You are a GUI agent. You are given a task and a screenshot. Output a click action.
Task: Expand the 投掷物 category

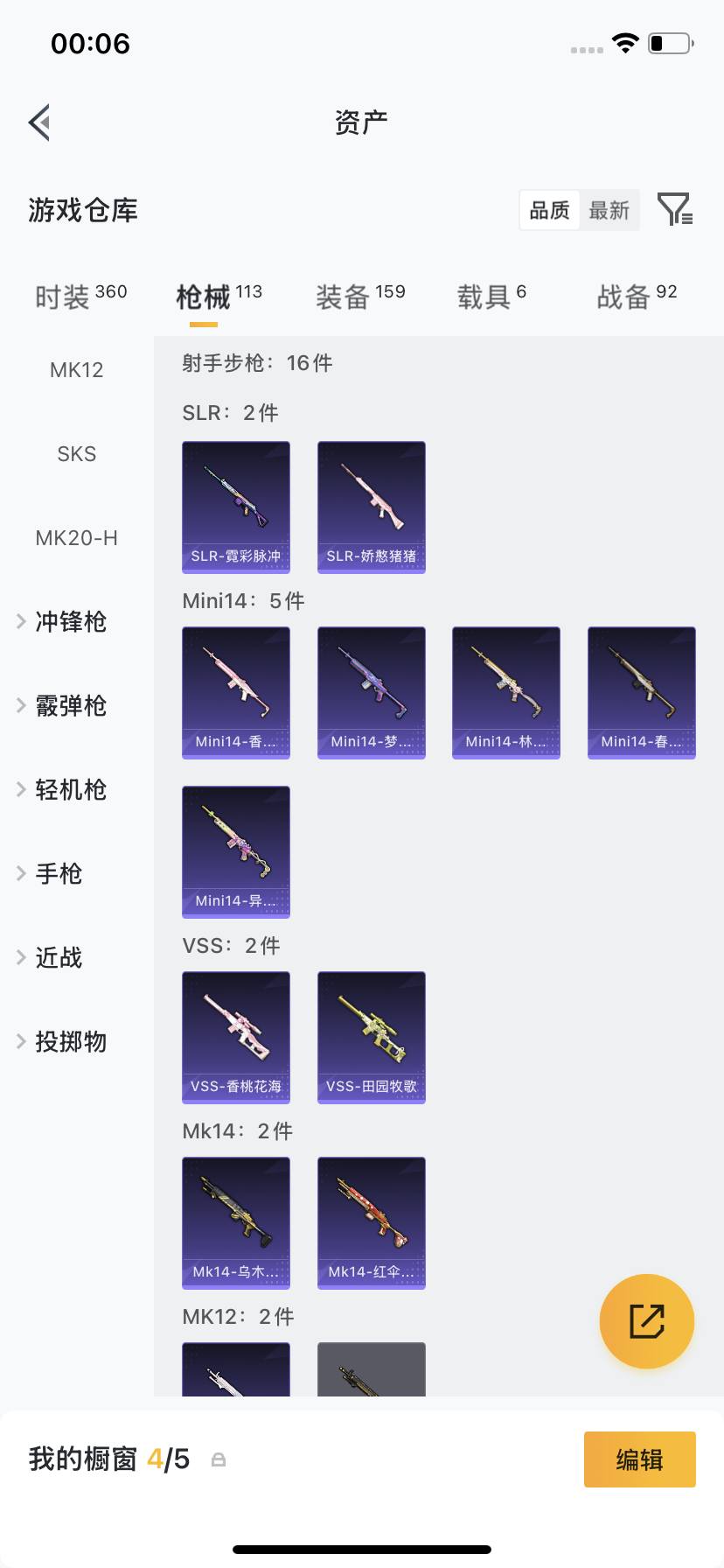click(x=70, y=1042)
